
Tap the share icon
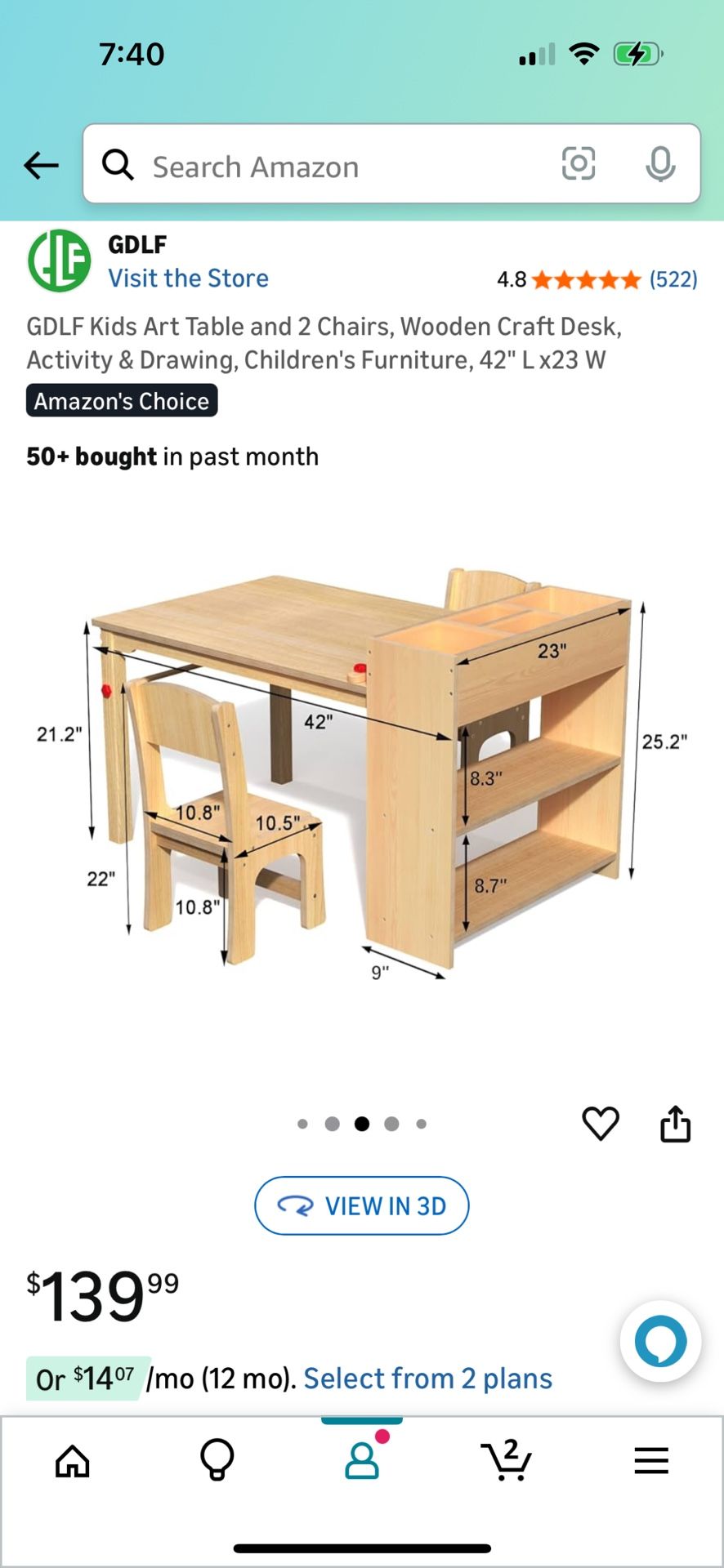tap(675, 1121)
